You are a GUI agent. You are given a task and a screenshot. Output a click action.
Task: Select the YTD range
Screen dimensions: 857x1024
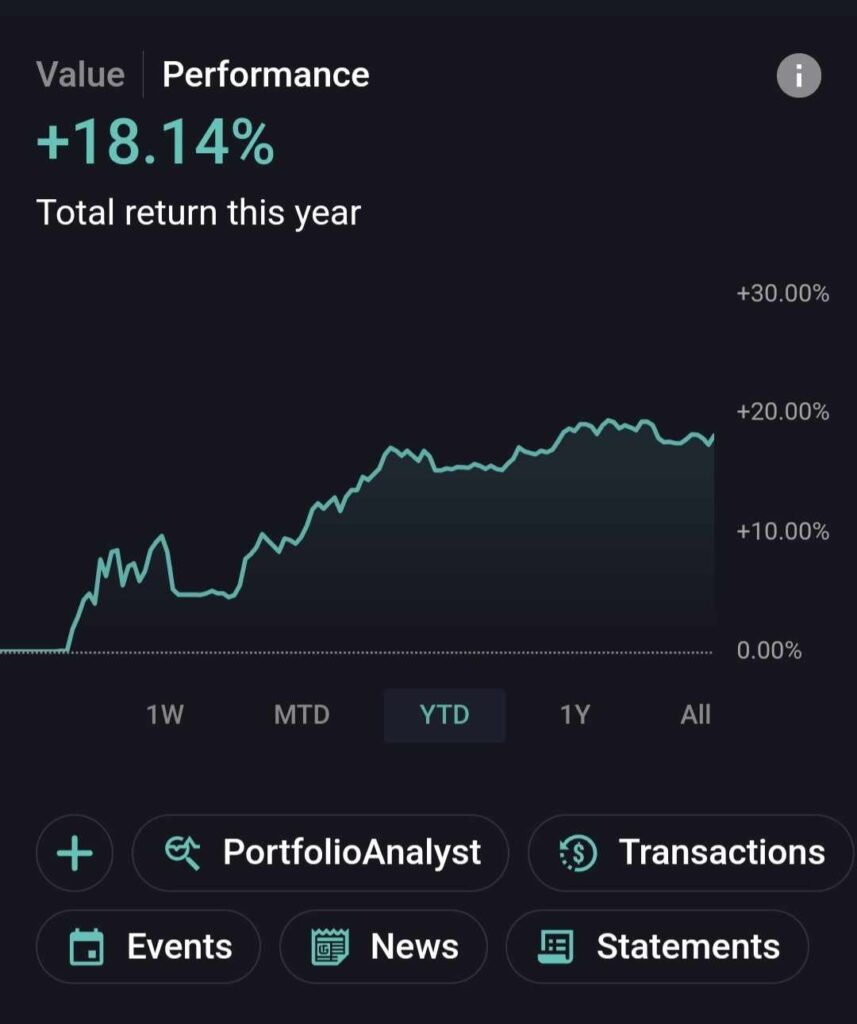click(444, 715)
